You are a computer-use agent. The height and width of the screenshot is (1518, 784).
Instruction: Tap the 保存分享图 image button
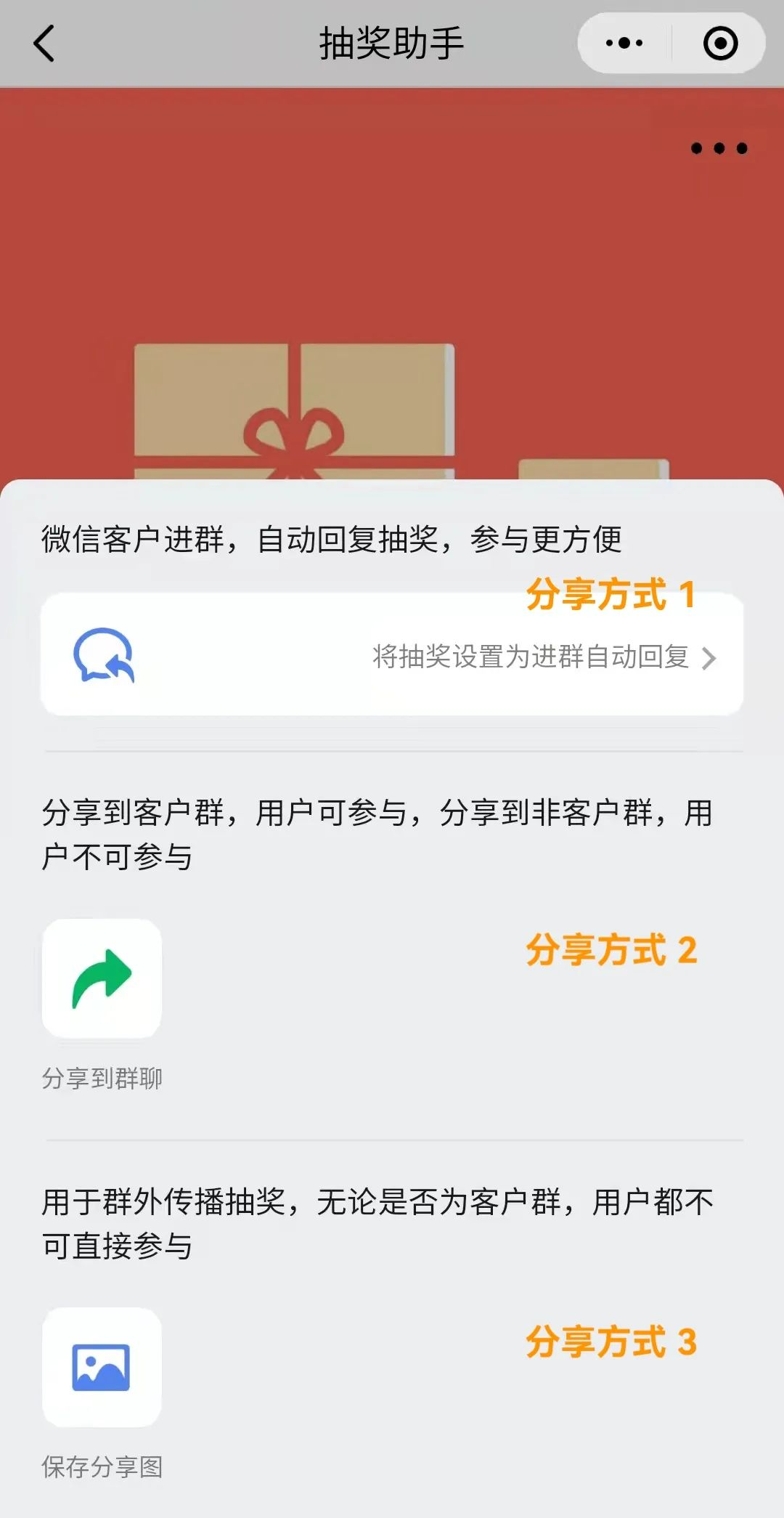pos(102,1367)
